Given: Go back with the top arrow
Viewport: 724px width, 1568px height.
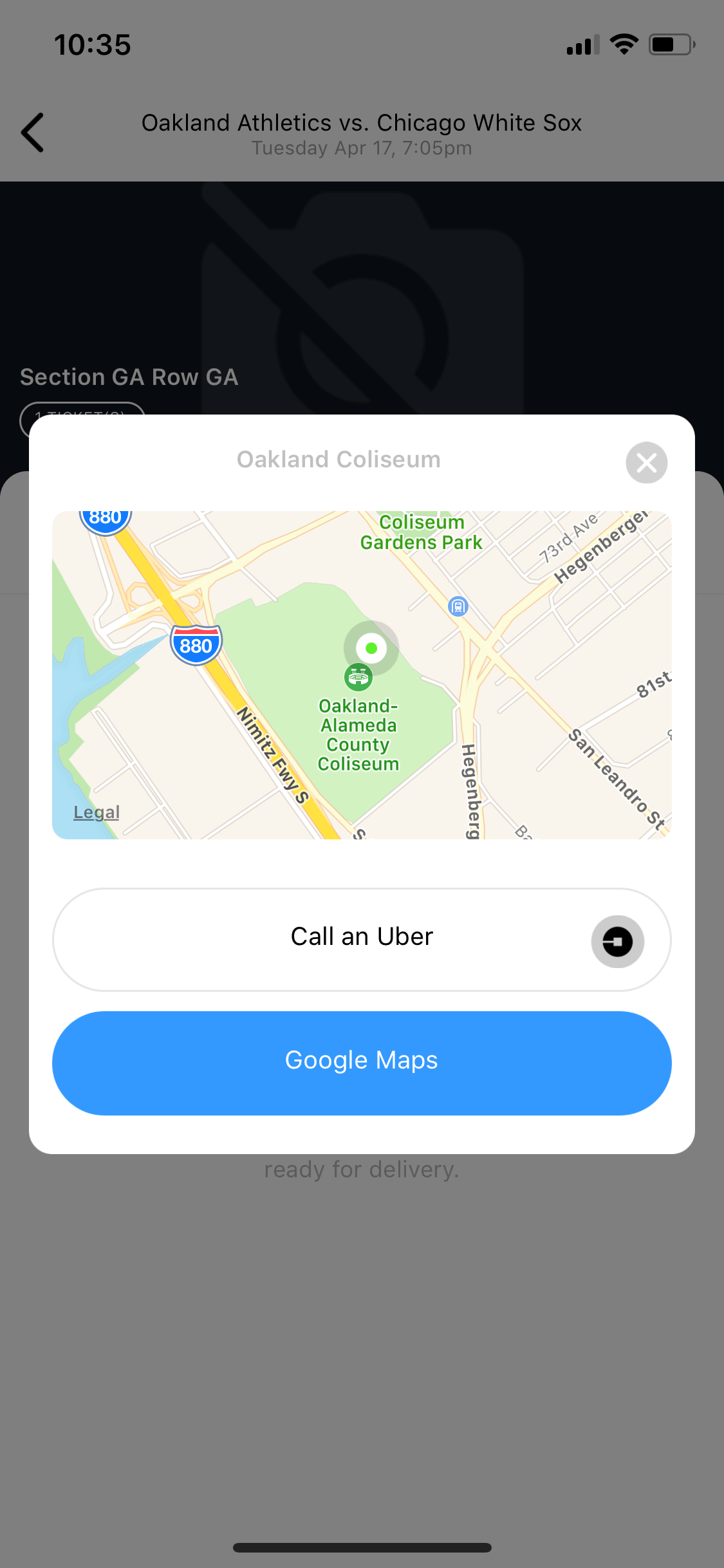Looking at the screenshot, I should click(x=32, y=133).
